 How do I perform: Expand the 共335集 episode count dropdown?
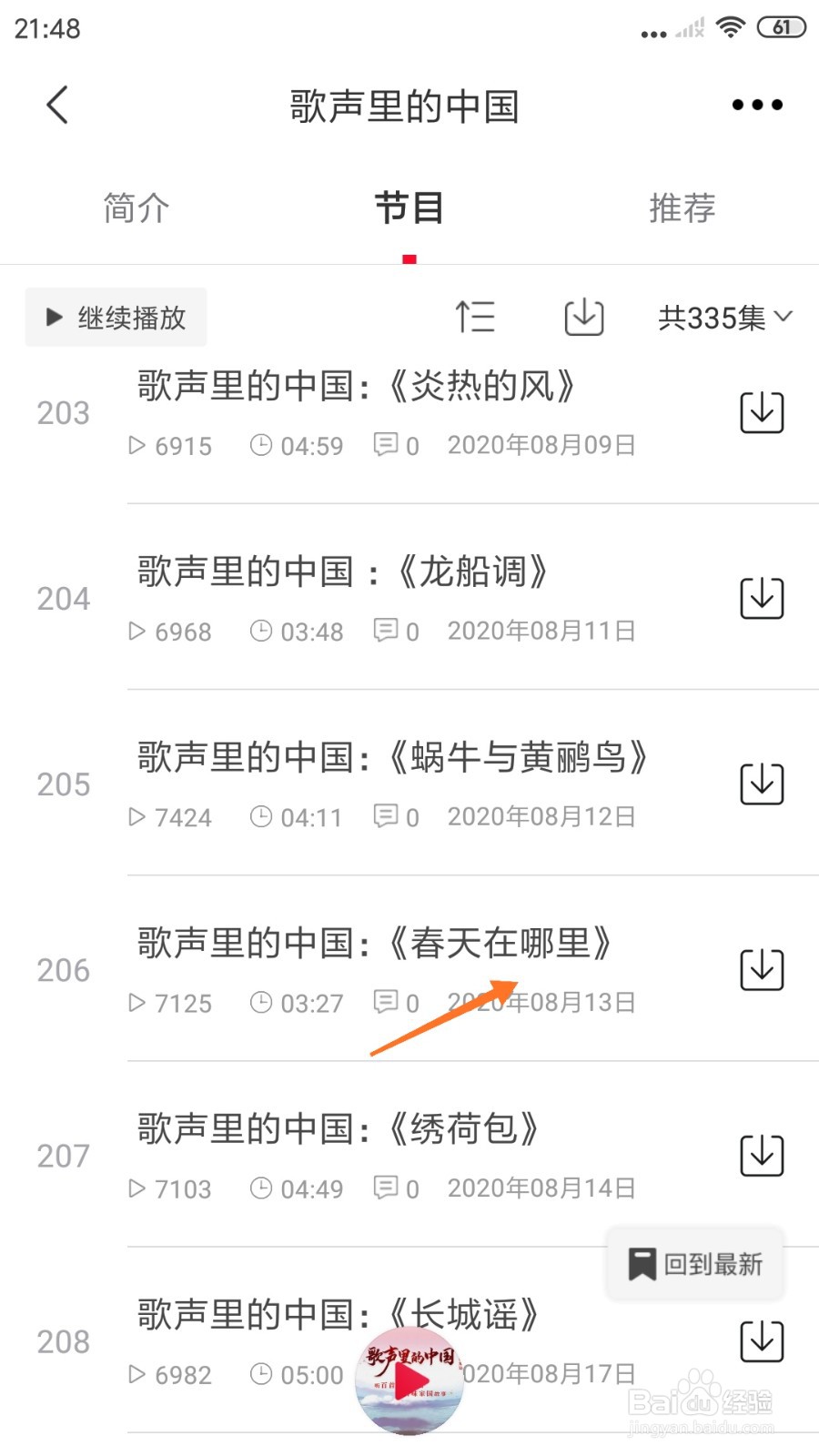[x=723, y=318]
